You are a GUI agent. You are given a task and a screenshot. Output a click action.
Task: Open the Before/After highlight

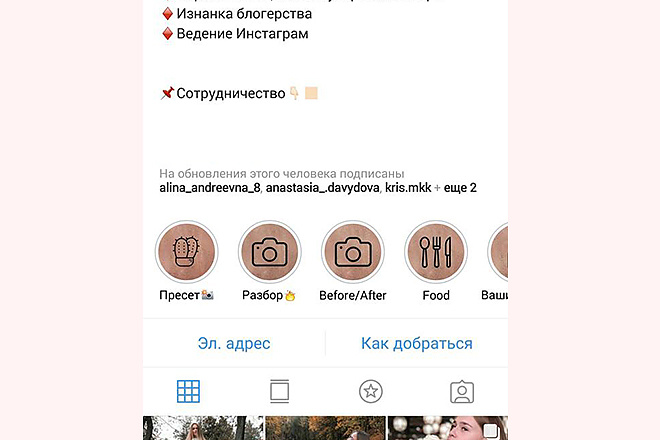tap(352, 253)
